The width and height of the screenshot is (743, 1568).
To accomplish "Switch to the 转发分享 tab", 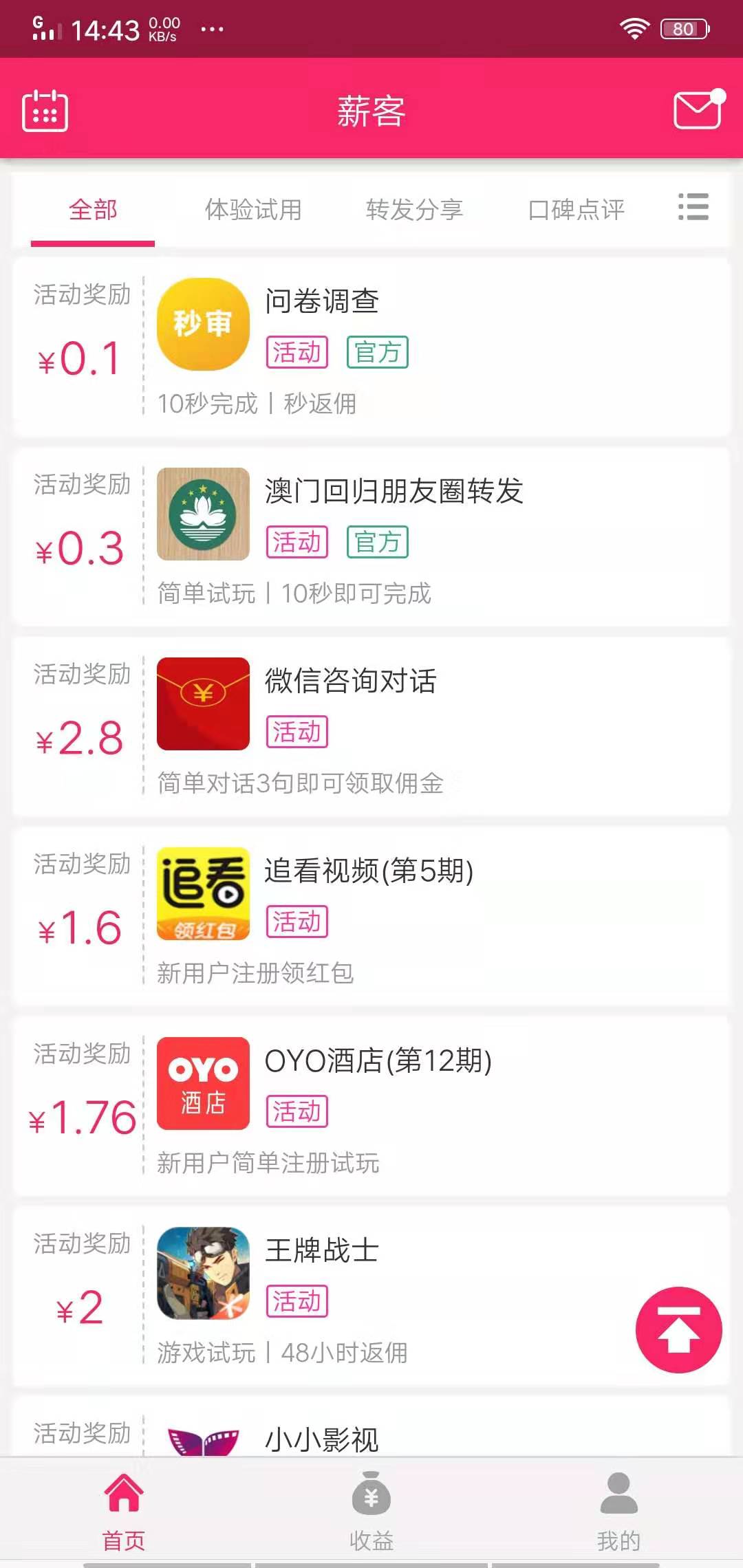I will coord(414,210).
